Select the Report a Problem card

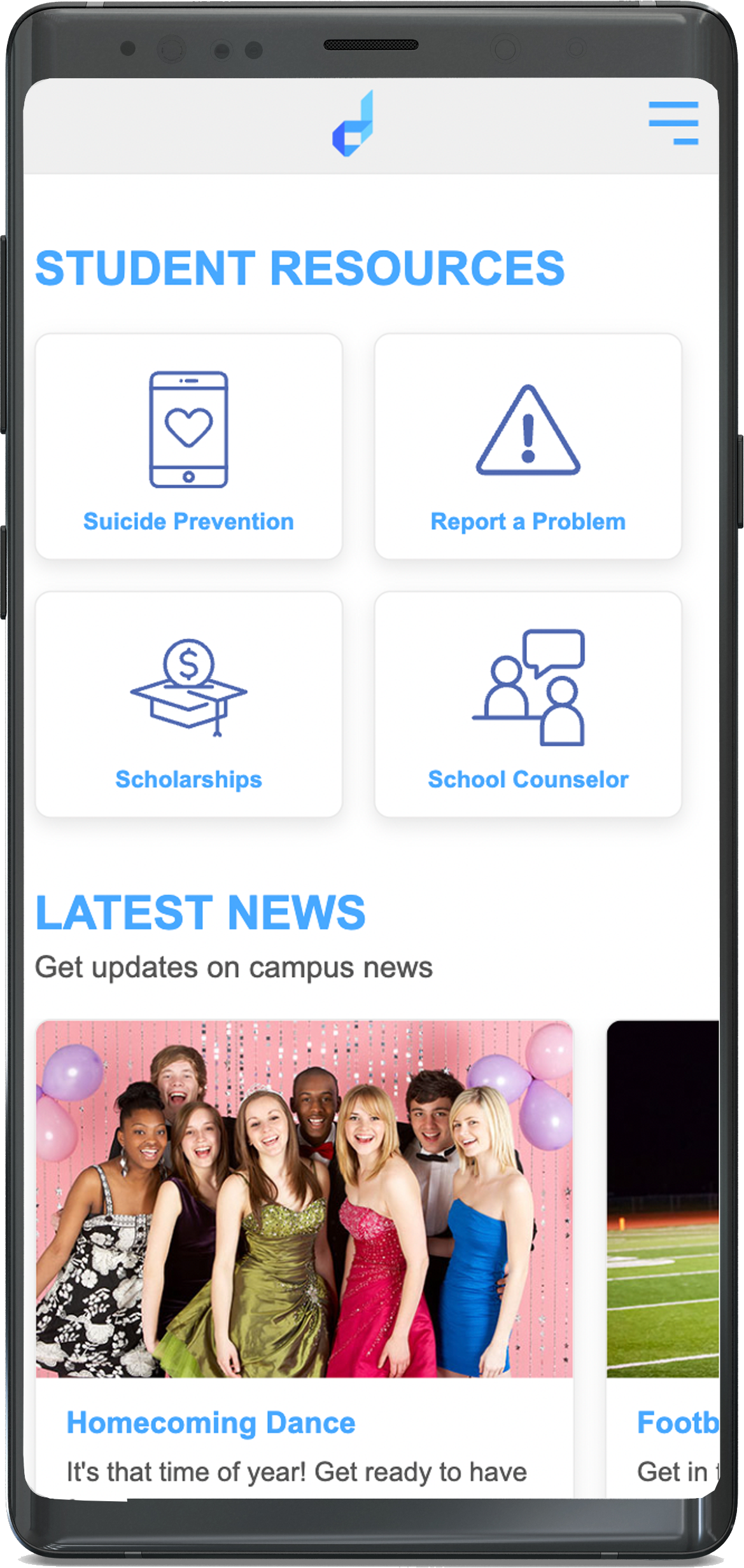coord(528,447)
